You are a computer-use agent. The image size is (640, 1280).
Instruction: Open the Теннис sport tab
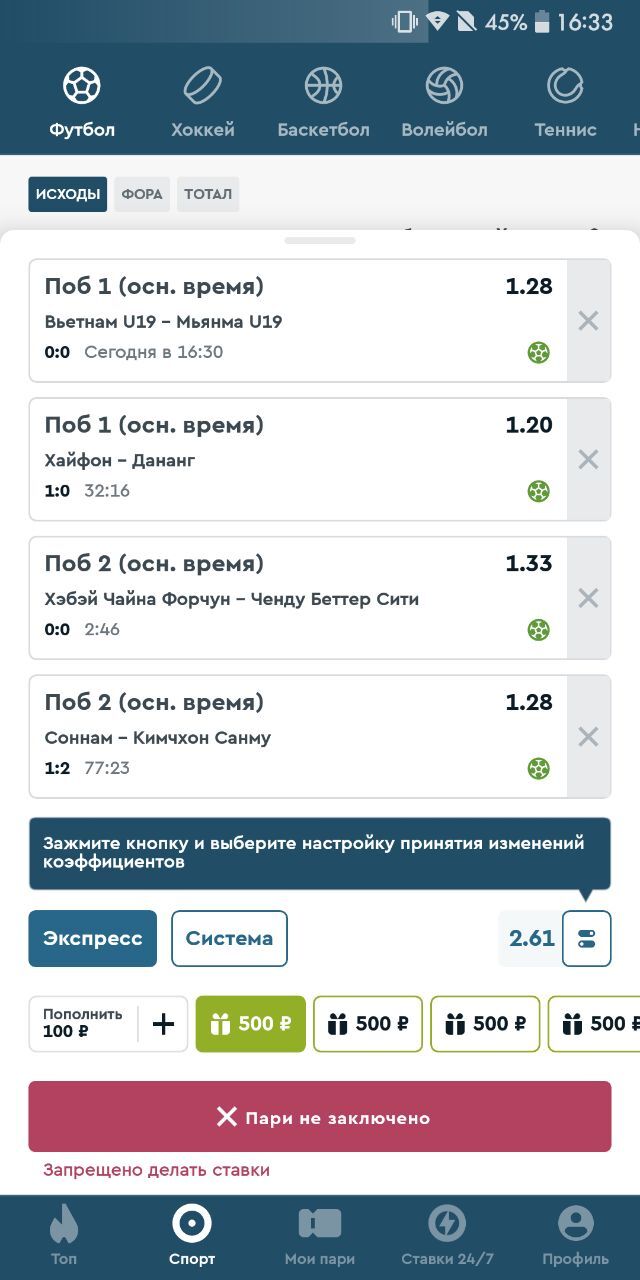tap(565, 101)
